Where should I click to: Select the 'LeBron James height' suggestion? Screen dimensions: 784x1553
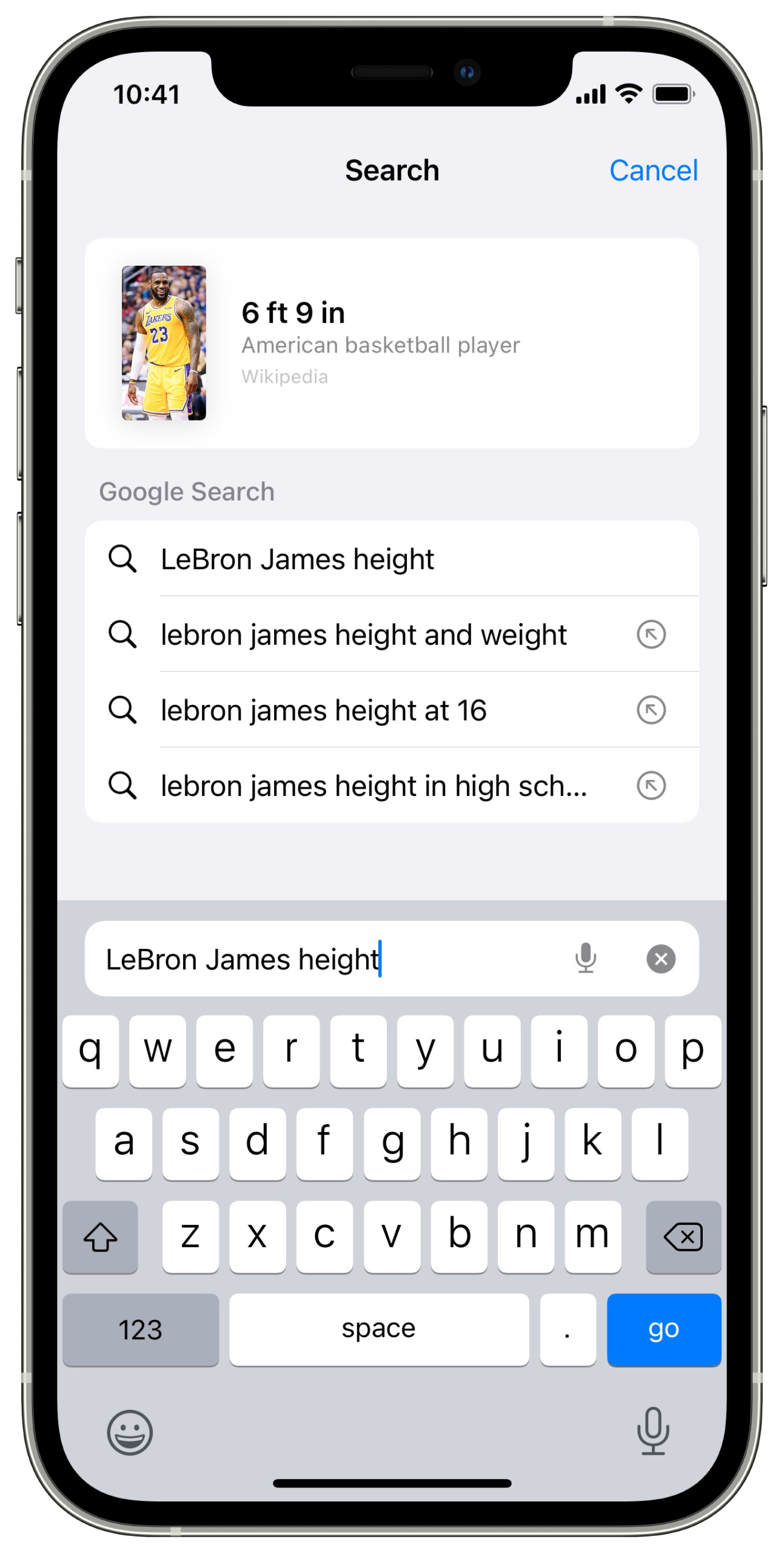[x=392, y=558]
